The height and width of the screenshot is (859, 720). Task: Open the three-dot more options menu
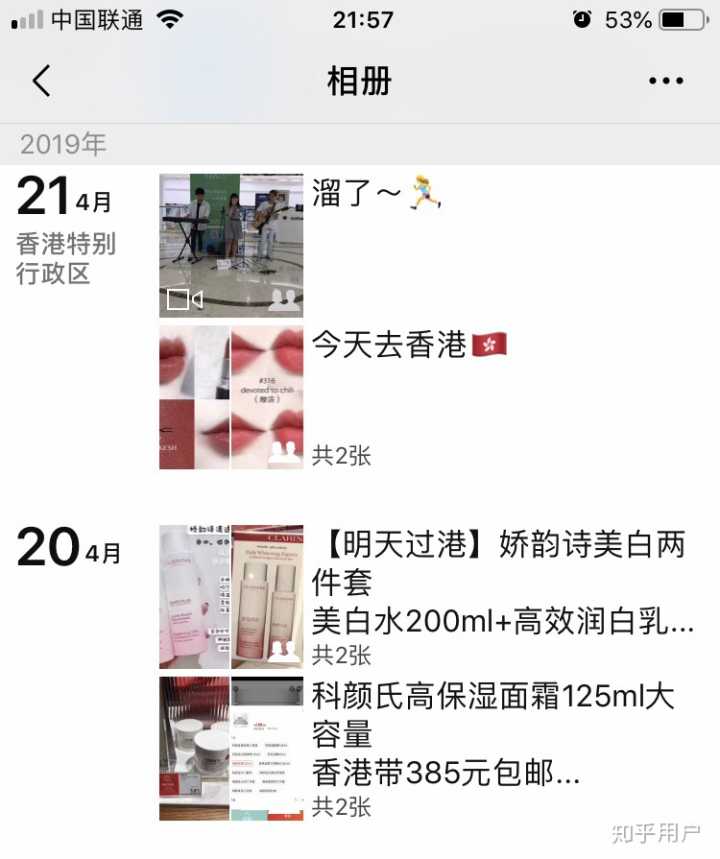tap(665, 81)
